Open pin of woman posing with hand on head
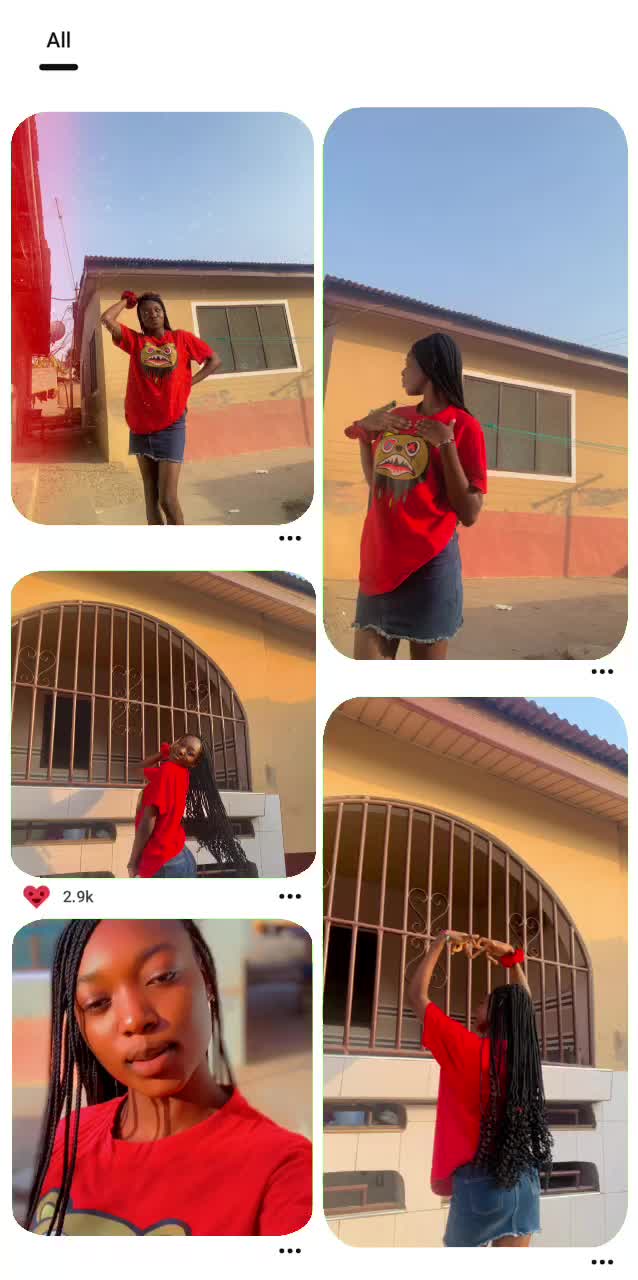This screenshot has width=638, height=1280. 162,318
